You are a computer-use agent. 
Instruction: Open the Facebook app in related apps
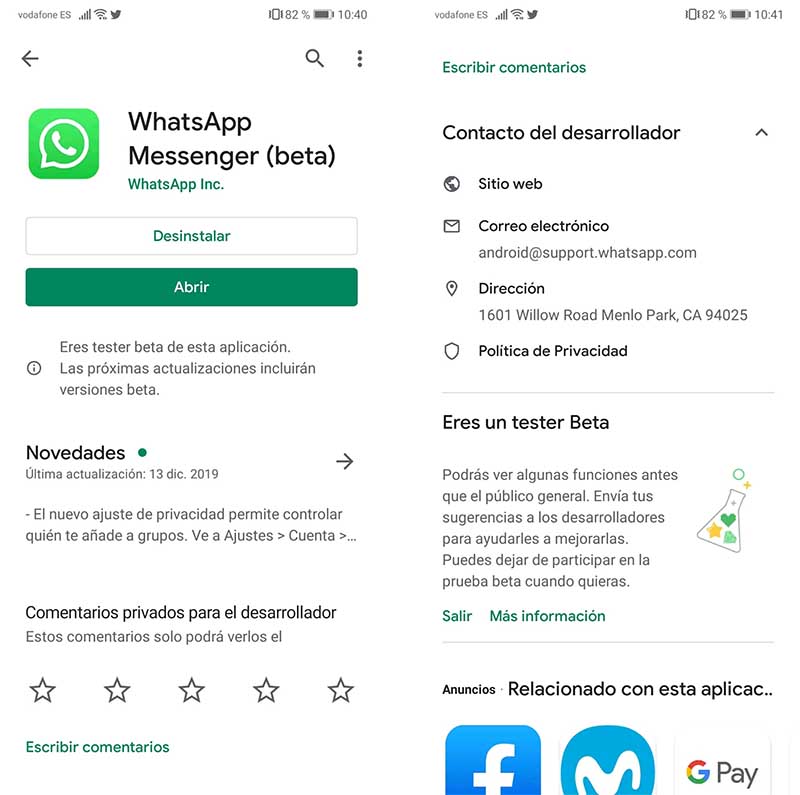[492, 762]
